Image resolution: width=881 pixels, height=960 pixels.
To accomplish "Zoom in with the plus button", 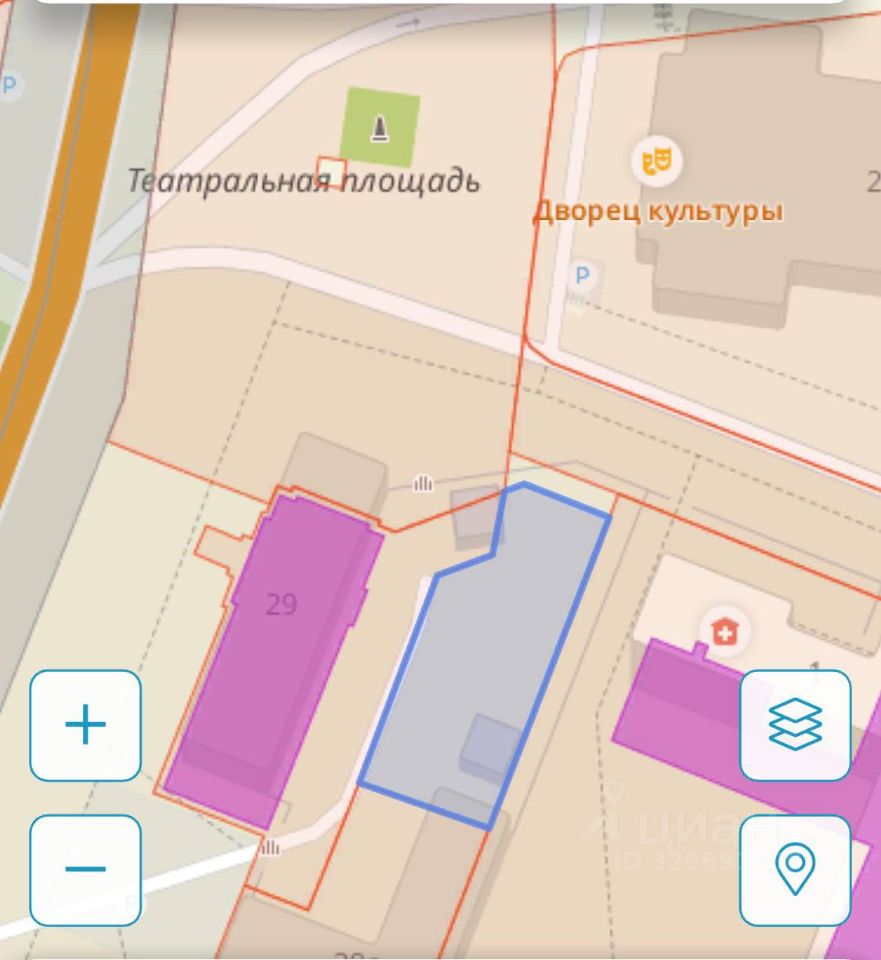I will click(85, 725).
